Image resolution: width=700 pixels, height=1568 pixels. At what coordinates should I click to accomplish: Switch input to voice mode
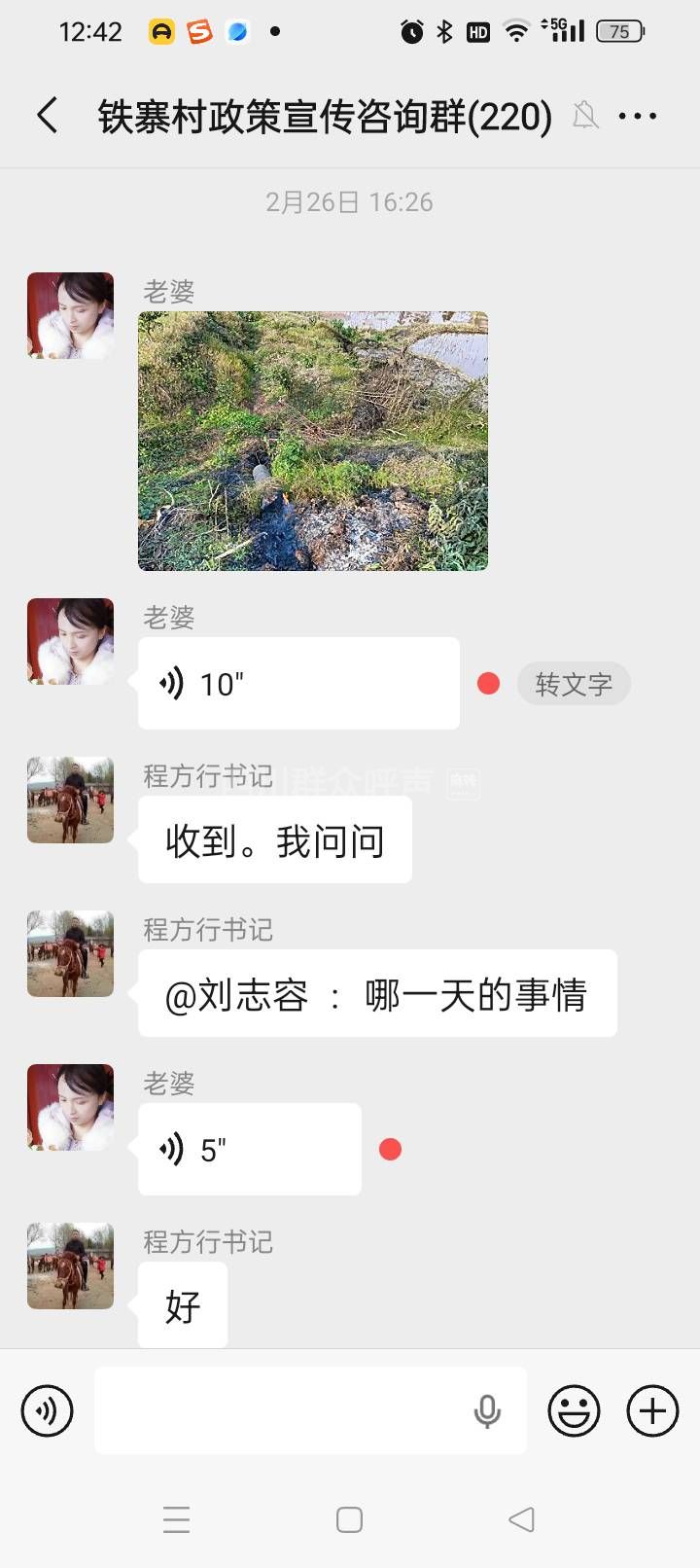coord(48,1410)
